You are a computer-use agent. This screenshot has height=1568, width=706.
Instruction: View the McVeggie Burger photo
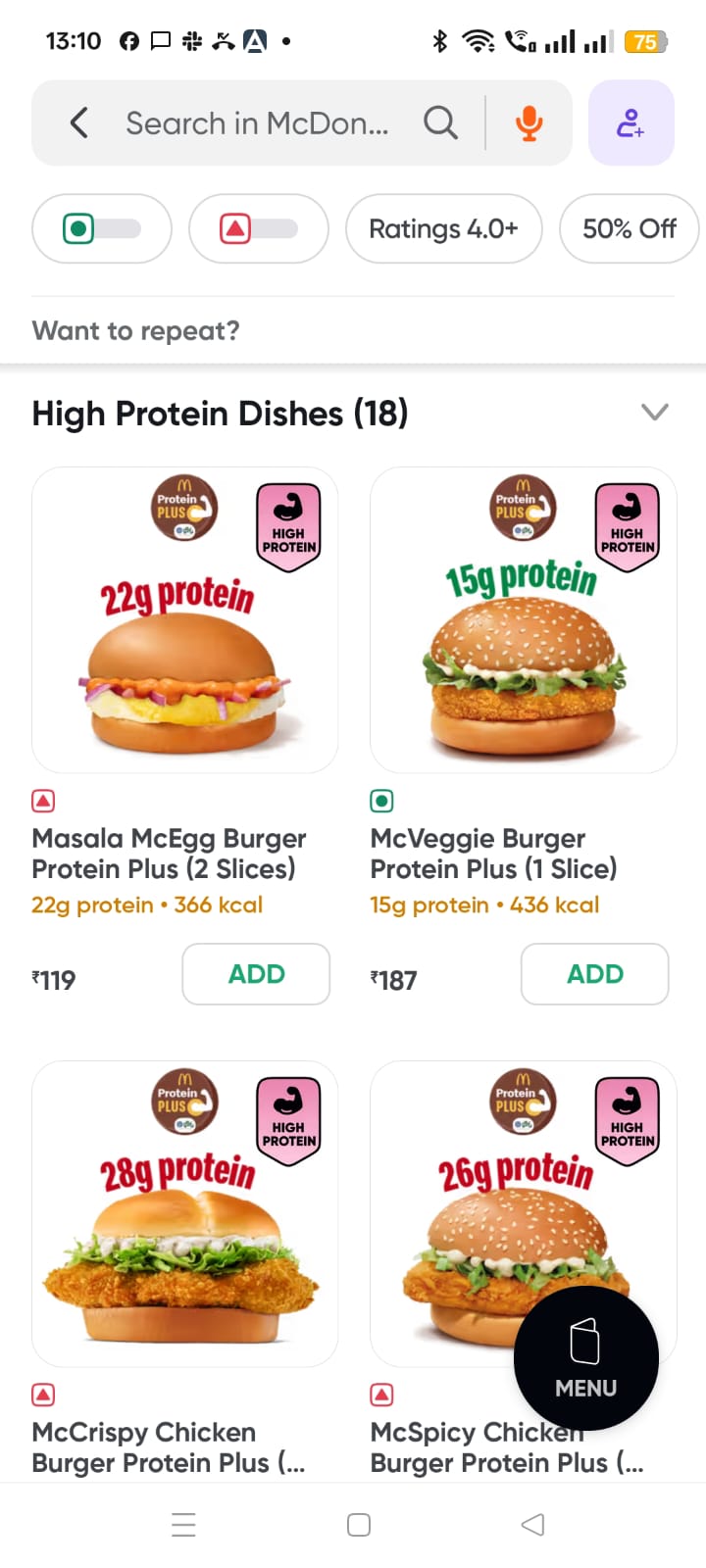pyautogui.click(x=523, y=620)
